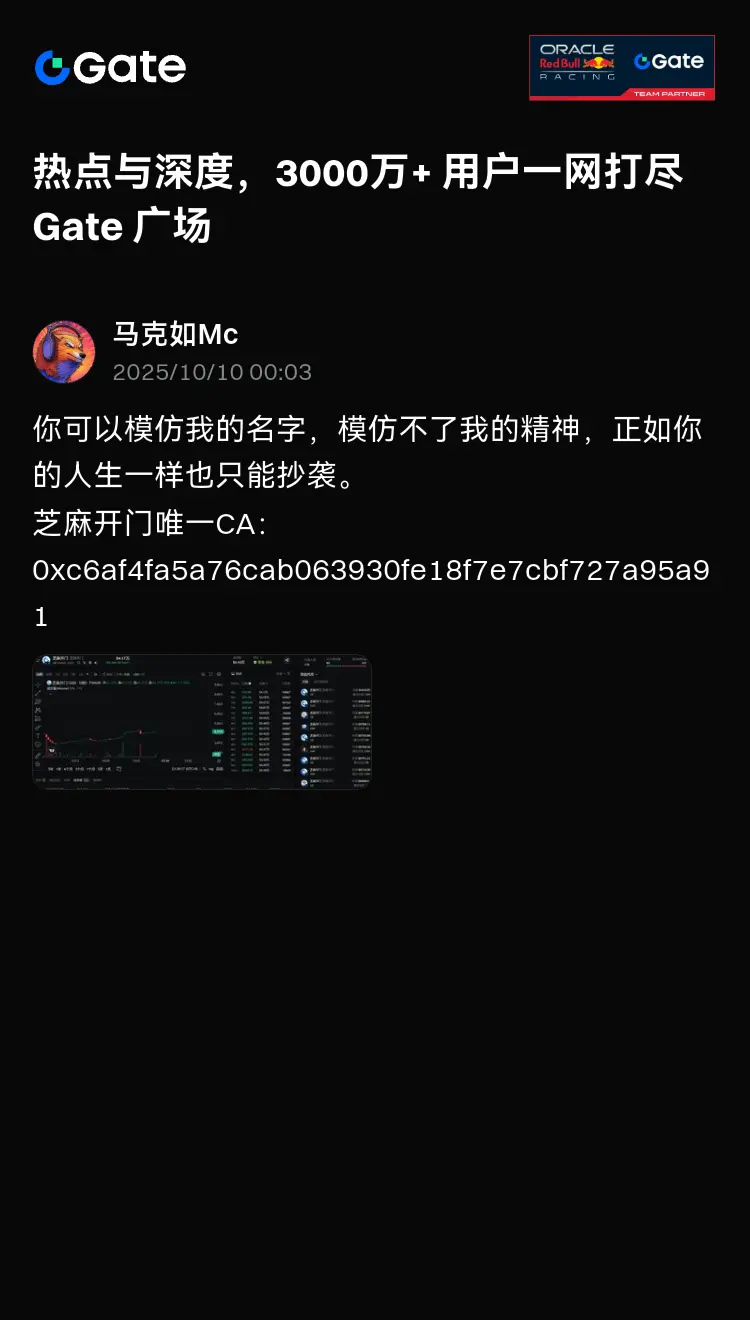The image size is (750, 1320).
Task: Click the camera snapshot icon on the chart
Action: [203, 674]
